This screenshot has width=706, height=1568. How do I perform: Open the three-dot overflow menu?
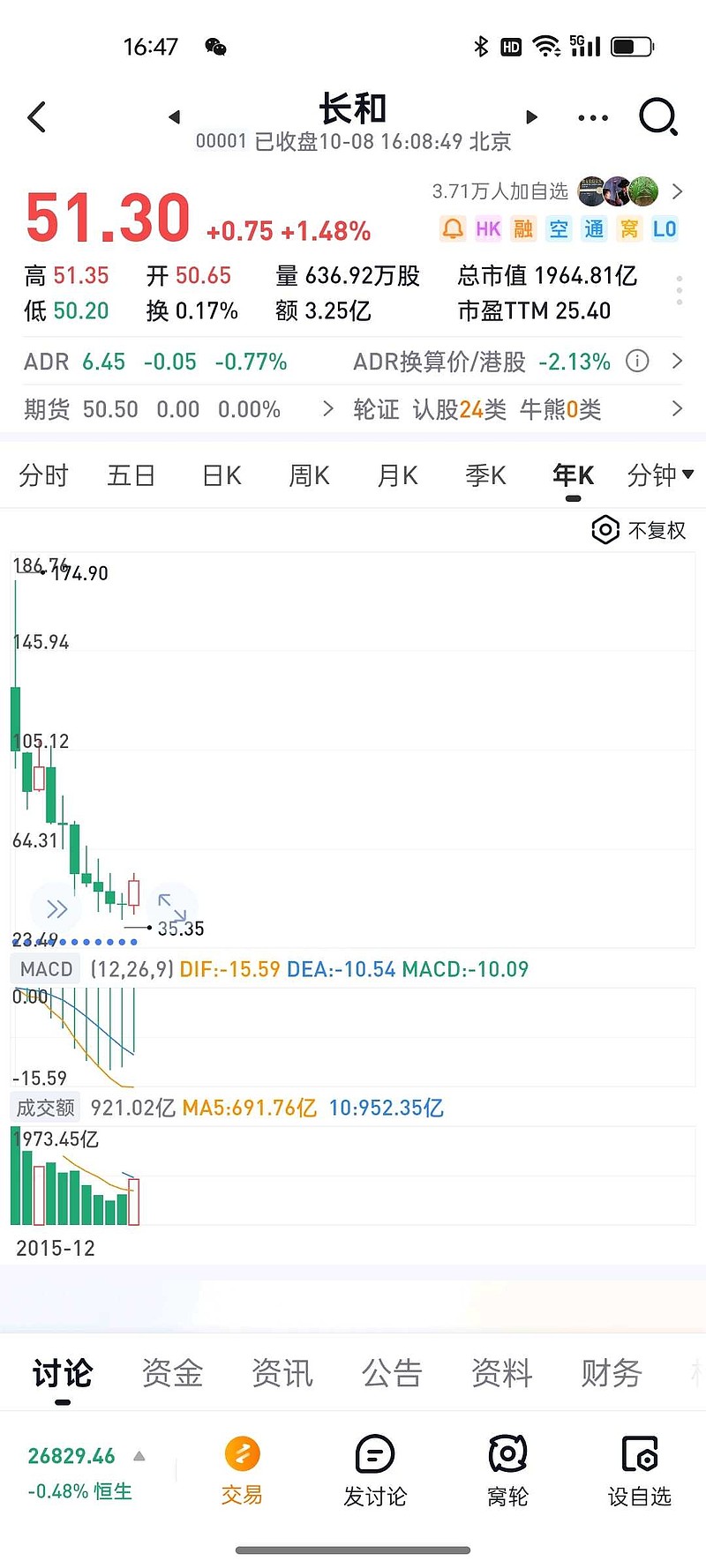click(592, 117)
